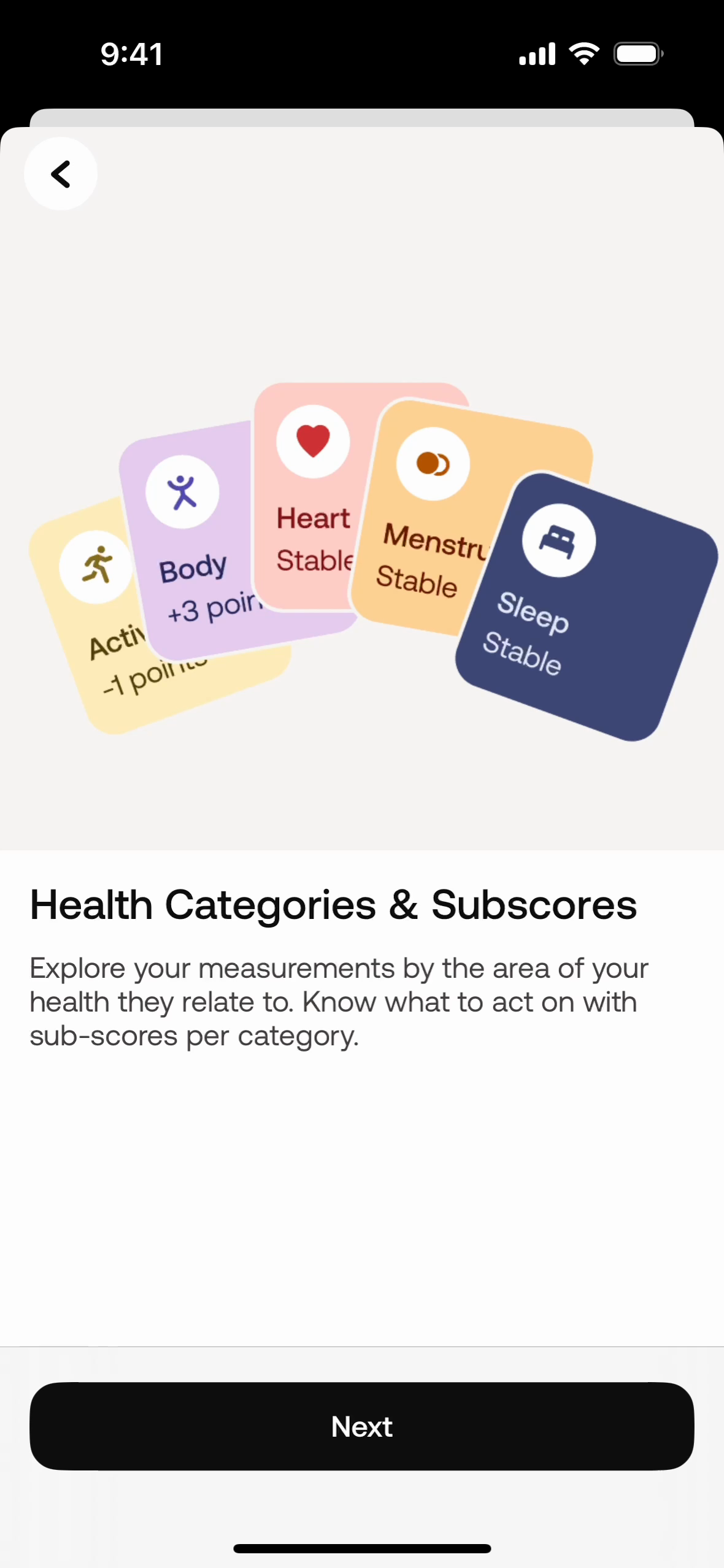The width and height of the screenshot is (724, 1568).
Task: Tap Next to continue onboarding
Action: (x=362, y=1426)
